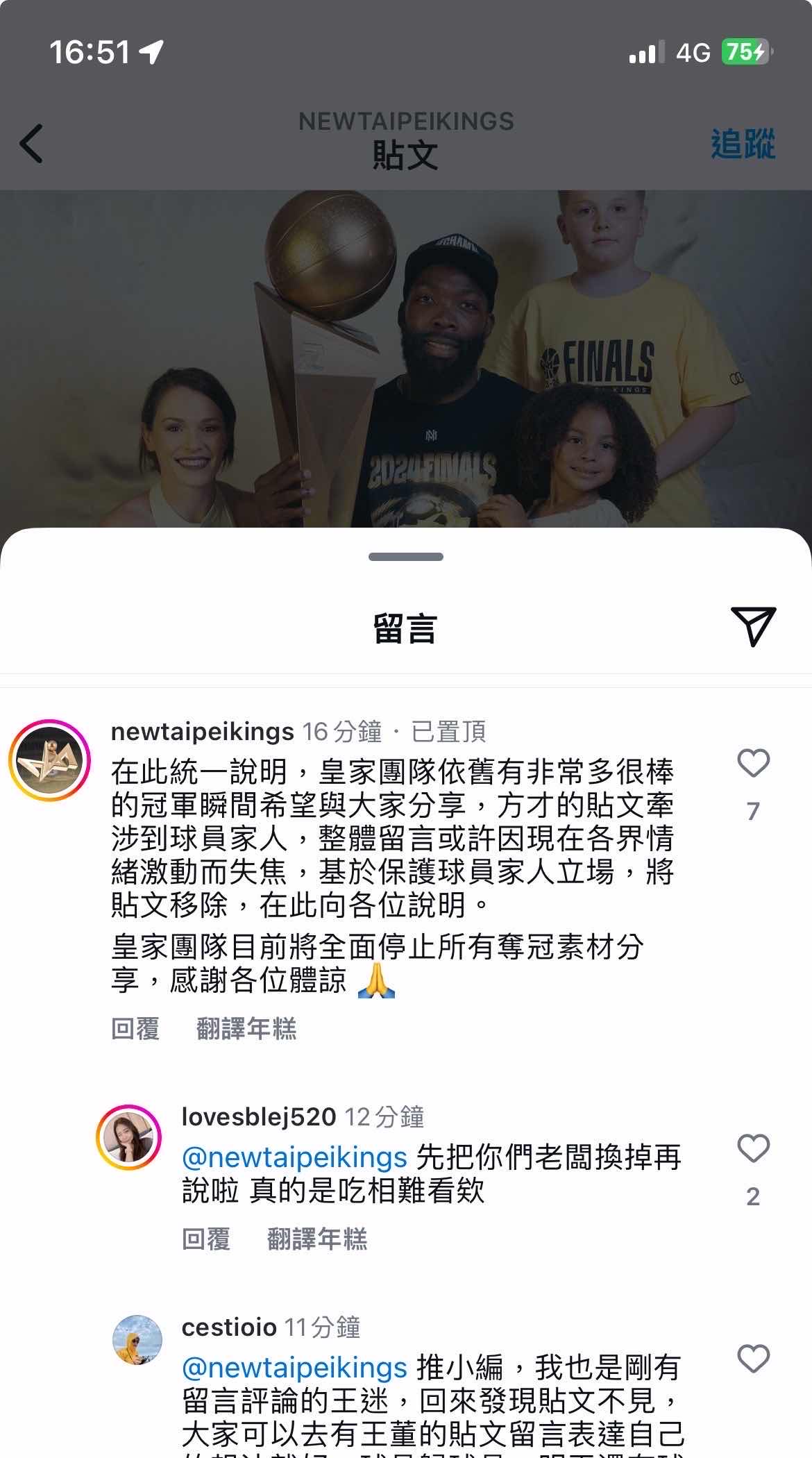This screenshot has width=812, height=1458.
Task: View cestioio's profile avatar
Action: [x=137, y=1339]
